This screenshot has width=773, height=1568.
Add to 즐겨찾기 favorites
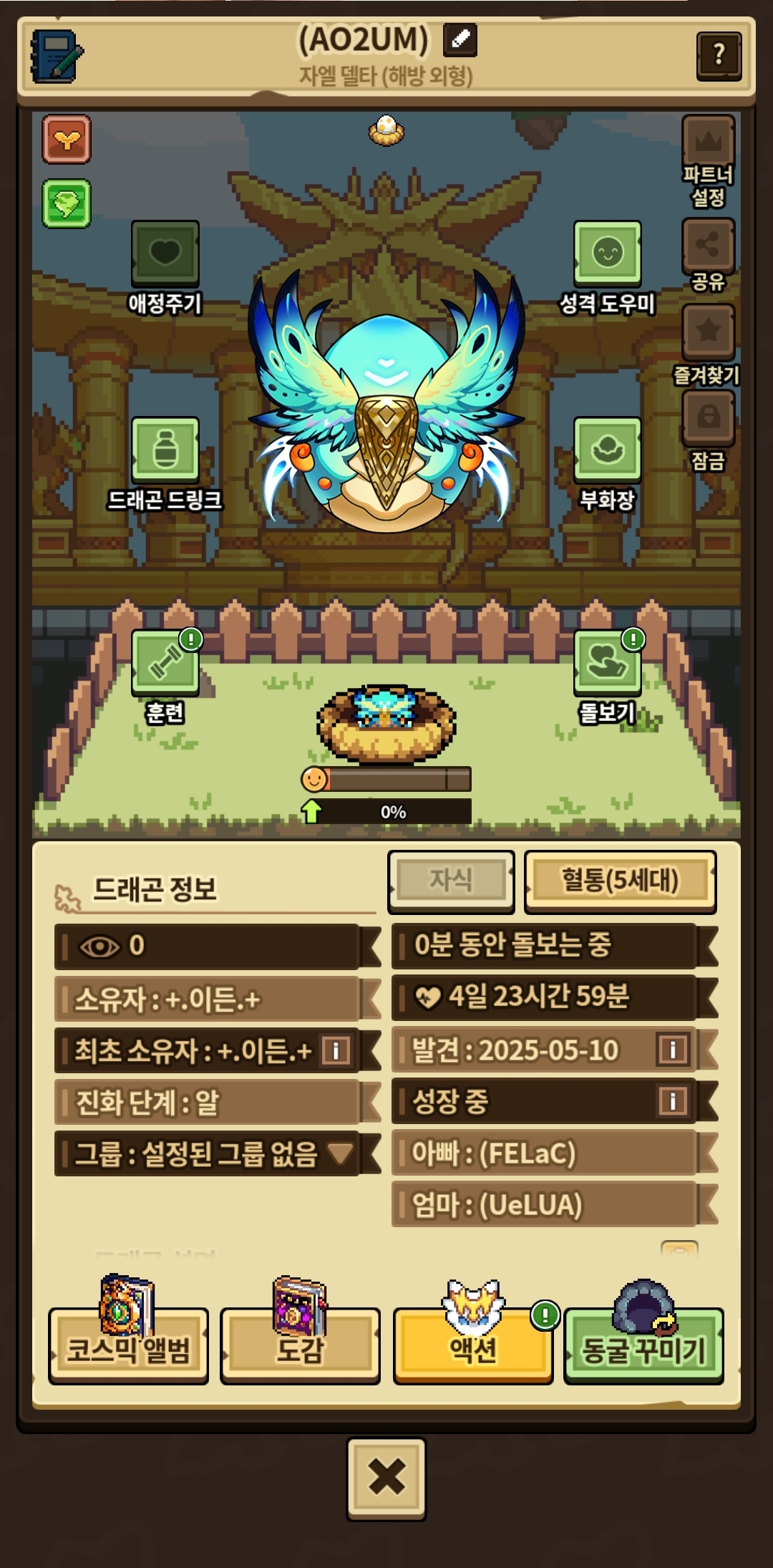708,332
